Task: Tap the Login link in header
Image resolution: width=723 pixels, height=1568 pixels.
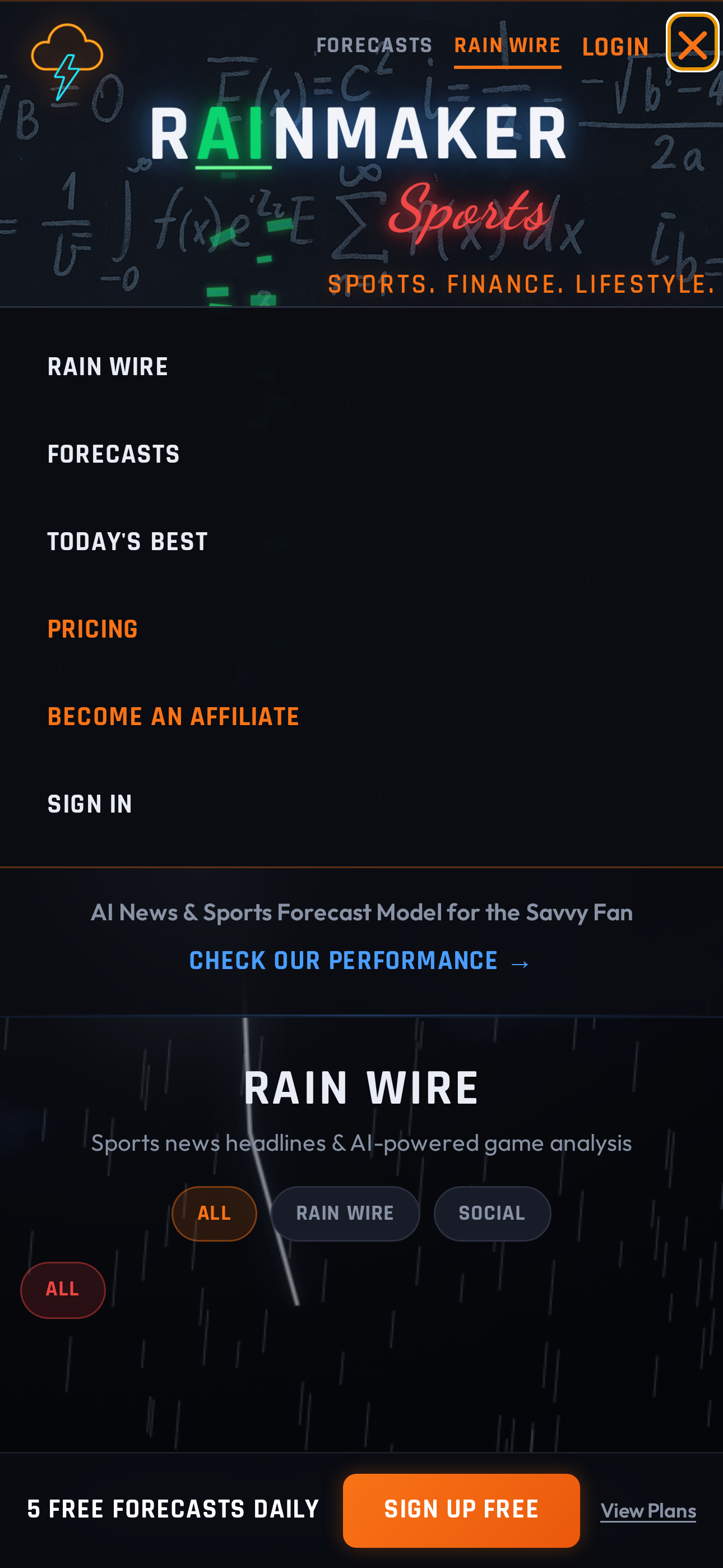Action: [x=615, y=47]
